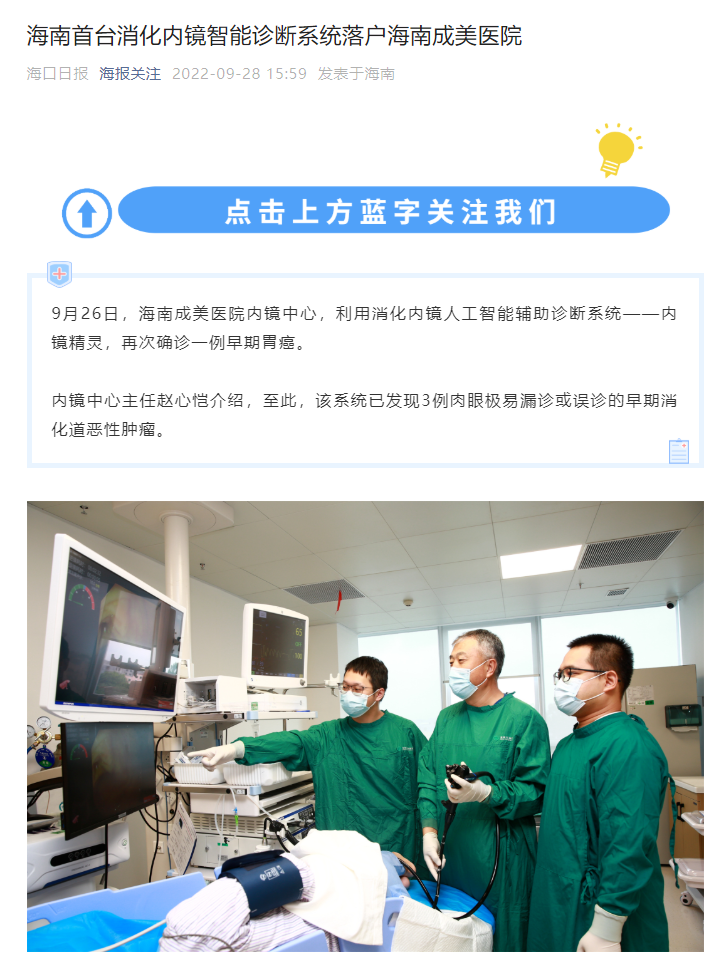The height and width of the screenshot is (969, 723).
Task: View the endoscopy doctors photo full screen
Action: point(365,726)
